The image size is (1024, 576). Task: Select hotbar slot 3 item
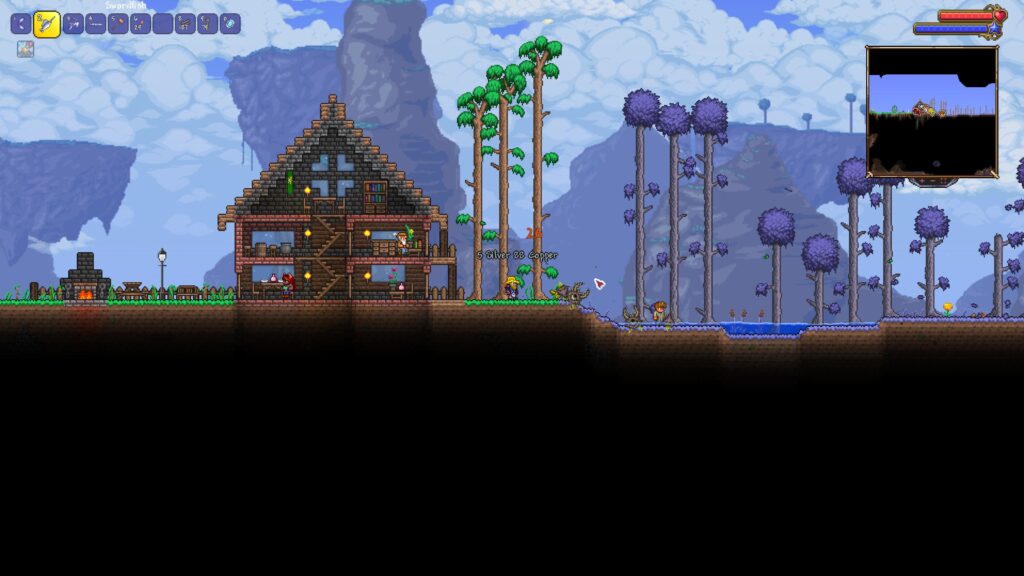coord(73,23)
